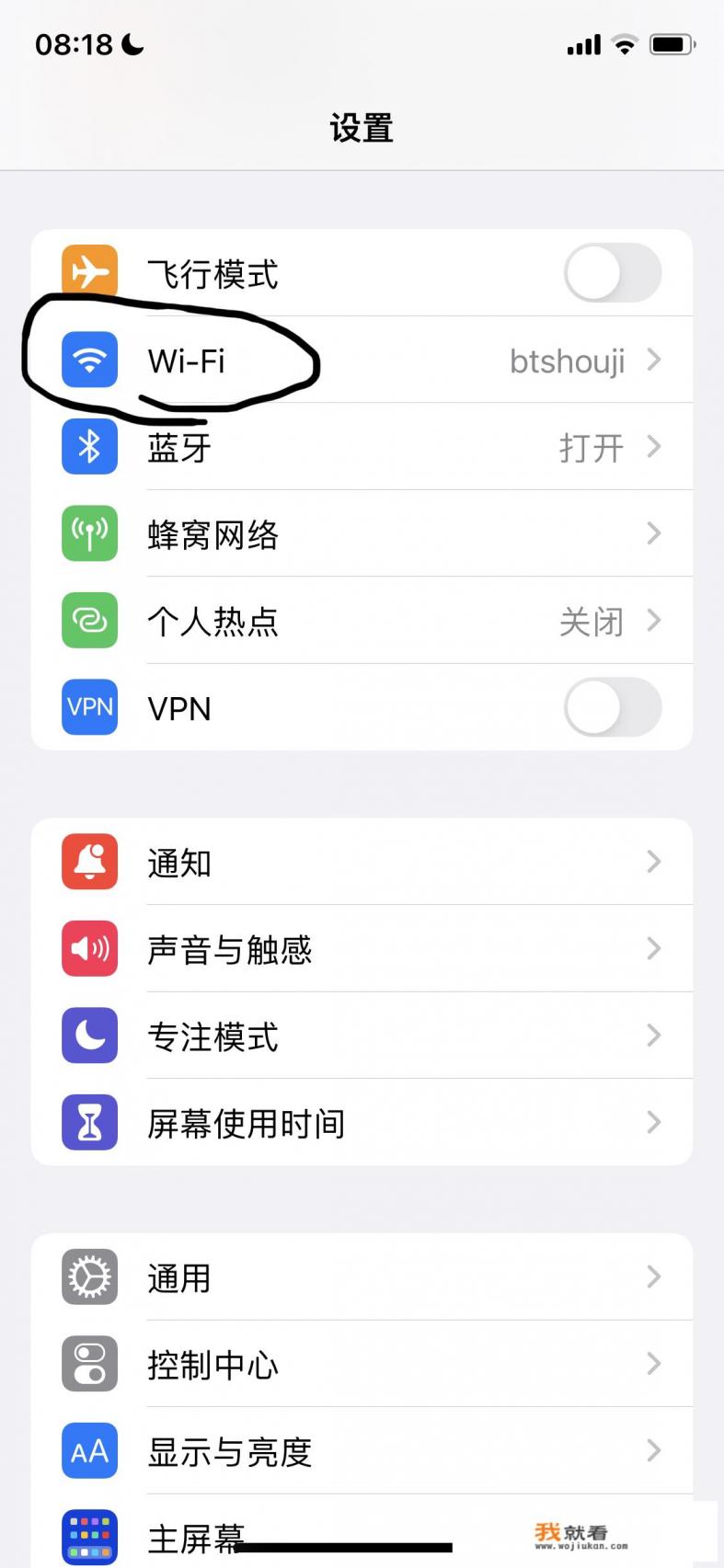Tap the green cellular antenna icon for 蜂窝网络

(x=89, y=533)
